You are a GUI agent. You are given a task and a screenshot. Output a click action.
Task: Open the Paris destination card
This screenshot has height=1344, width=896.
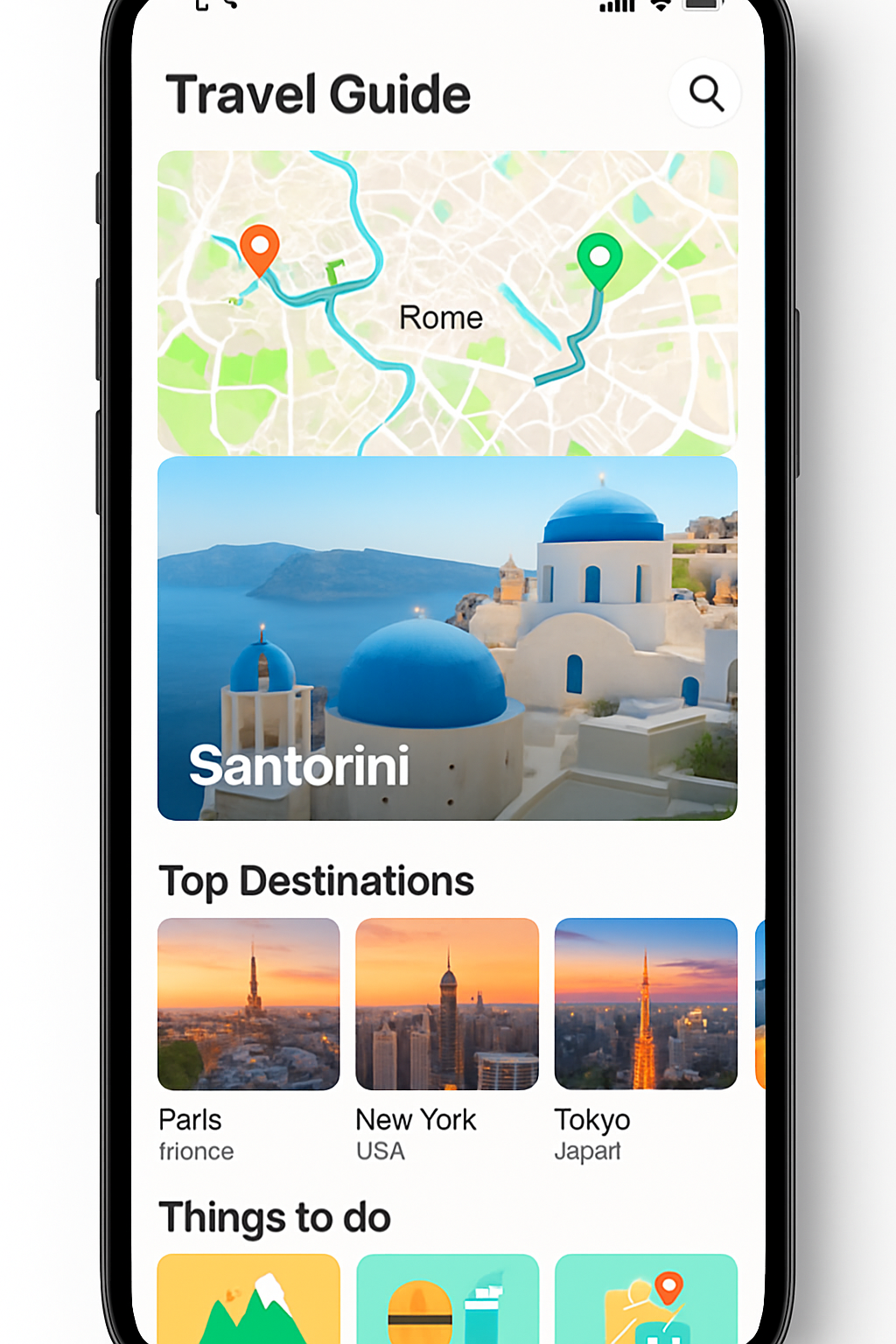248,1004
